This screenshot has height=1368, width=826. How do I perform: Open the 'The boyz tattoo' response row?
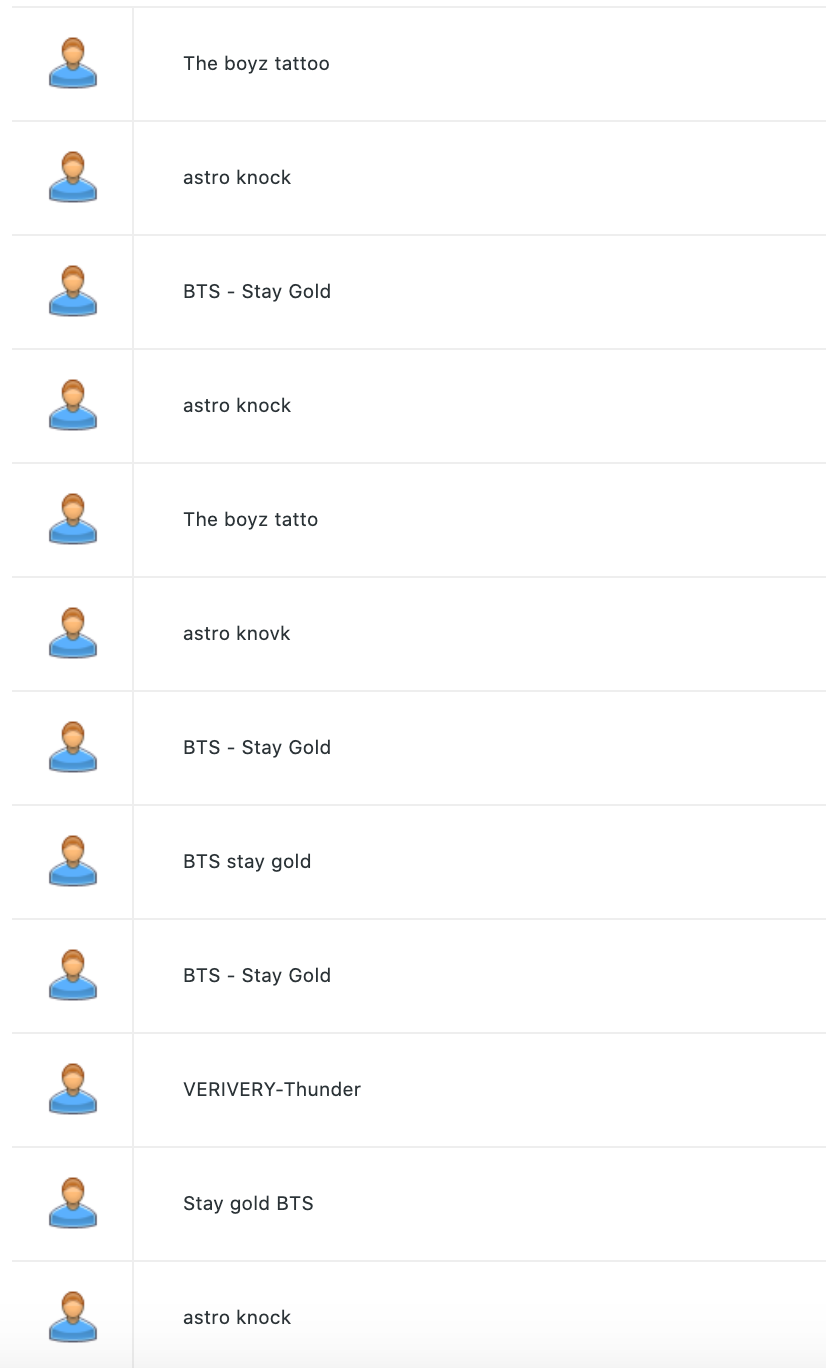coord(256,64)
